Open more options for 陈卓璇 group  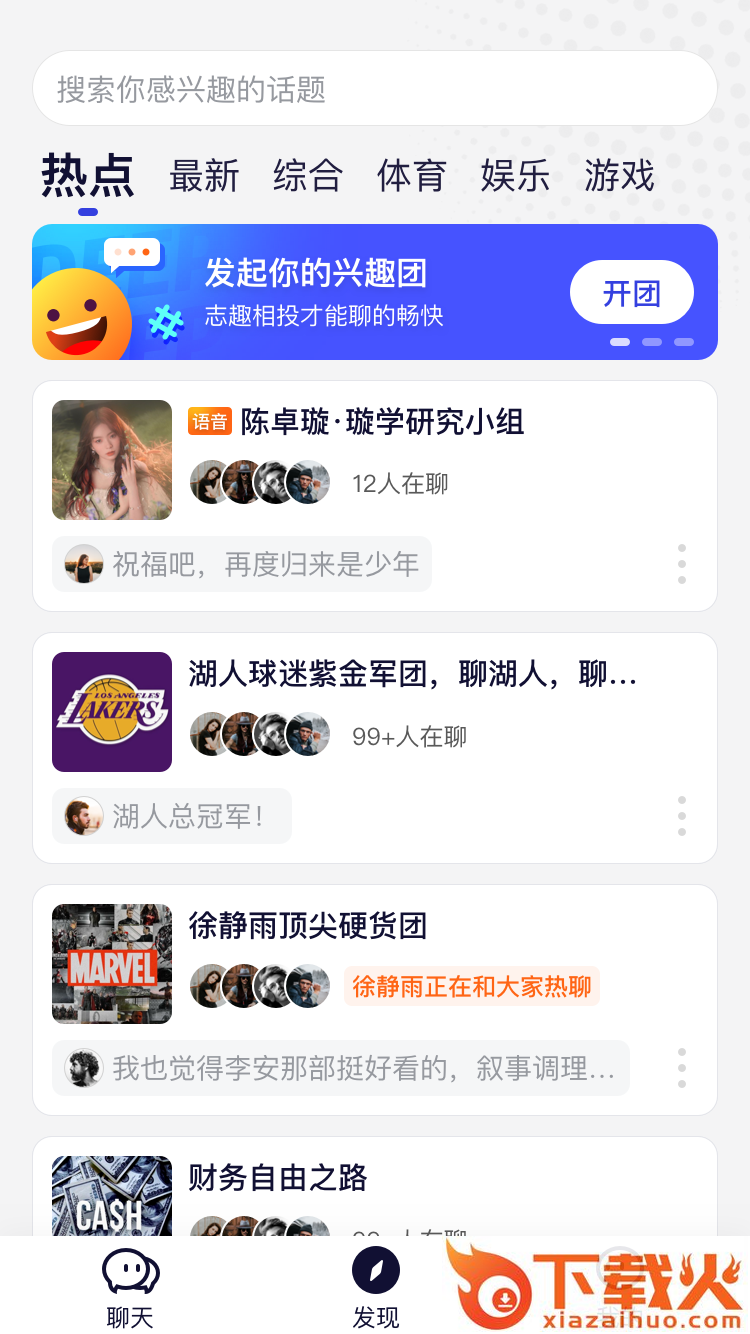[x=682, y=564]
